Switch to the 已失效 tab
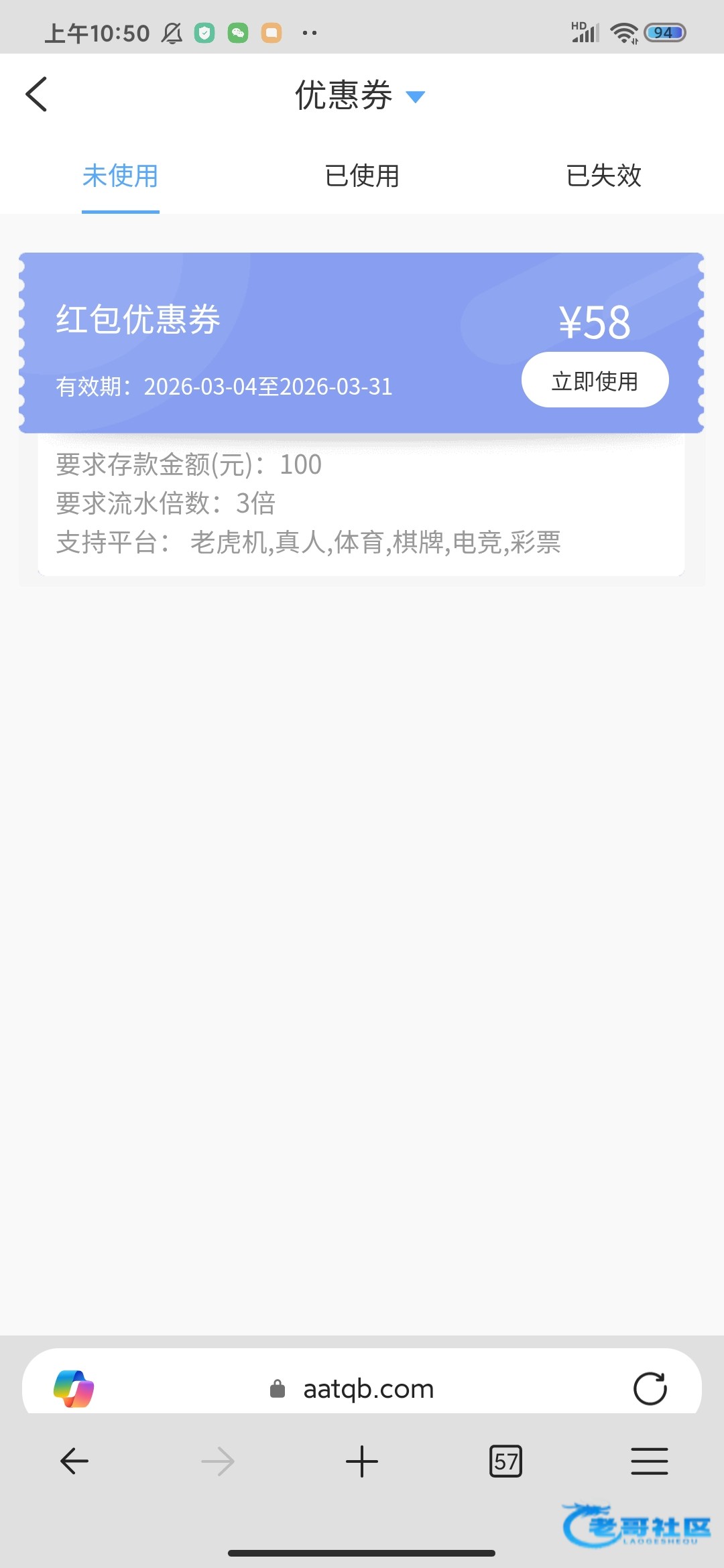724x1568 pixels. click(x=603, y=176)
